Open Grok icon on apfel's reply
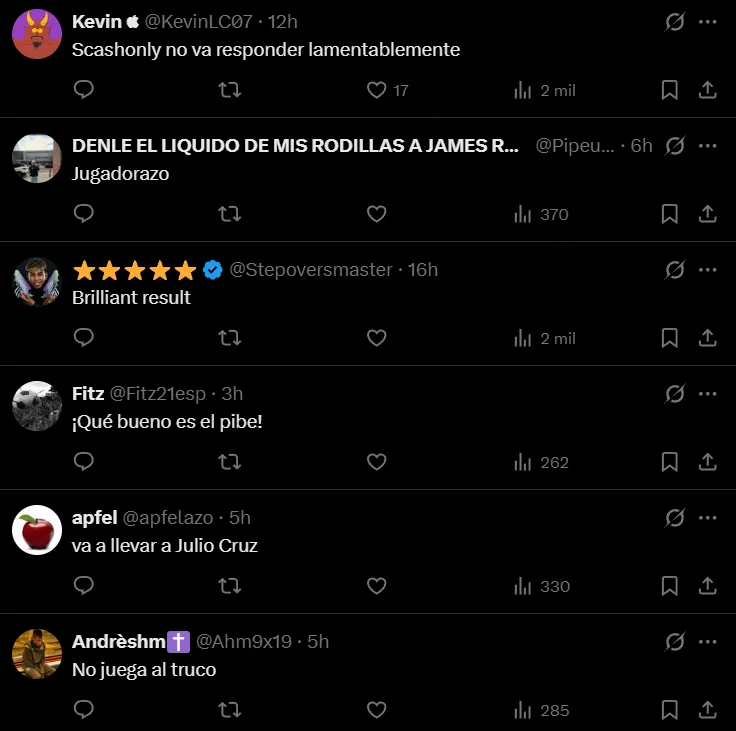 click(675, 518)
